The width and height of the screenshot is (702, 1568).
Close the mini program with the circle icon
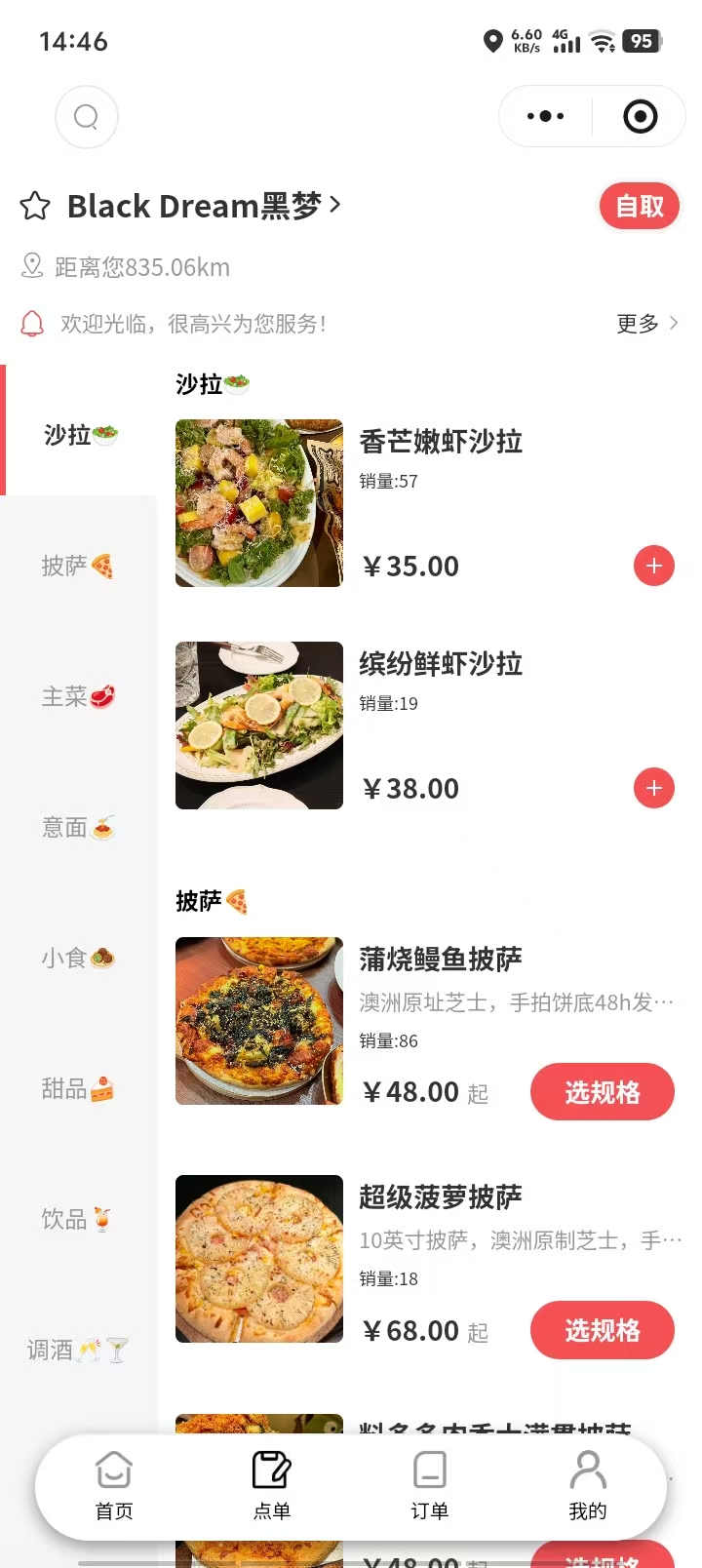point(640,117)
